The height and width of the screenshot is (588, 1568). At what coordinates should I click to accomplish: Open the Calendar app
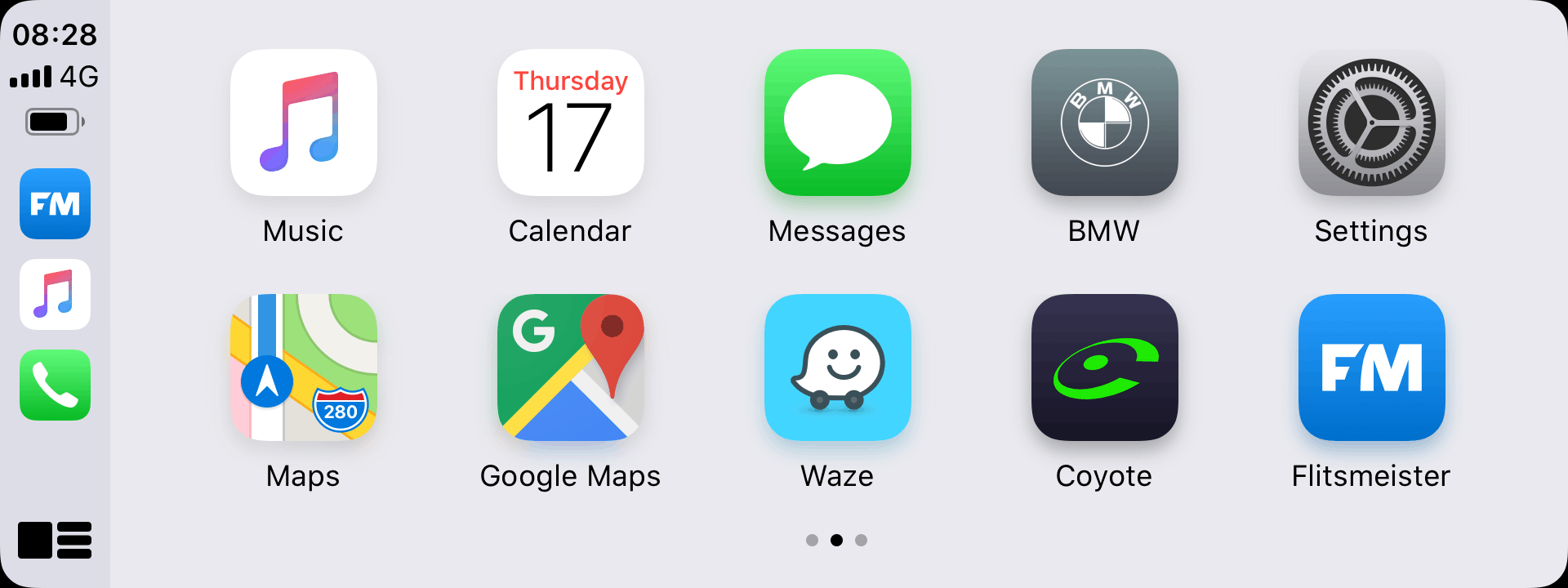pyautogui.click(x=570, y=122)
